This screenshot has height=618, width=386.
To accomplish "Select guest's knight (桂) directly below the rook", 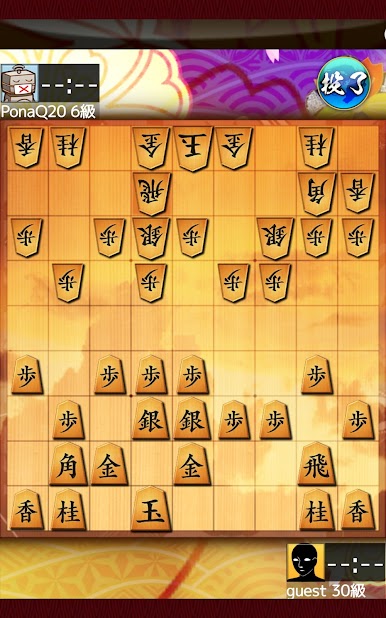I will coord(317,510).
